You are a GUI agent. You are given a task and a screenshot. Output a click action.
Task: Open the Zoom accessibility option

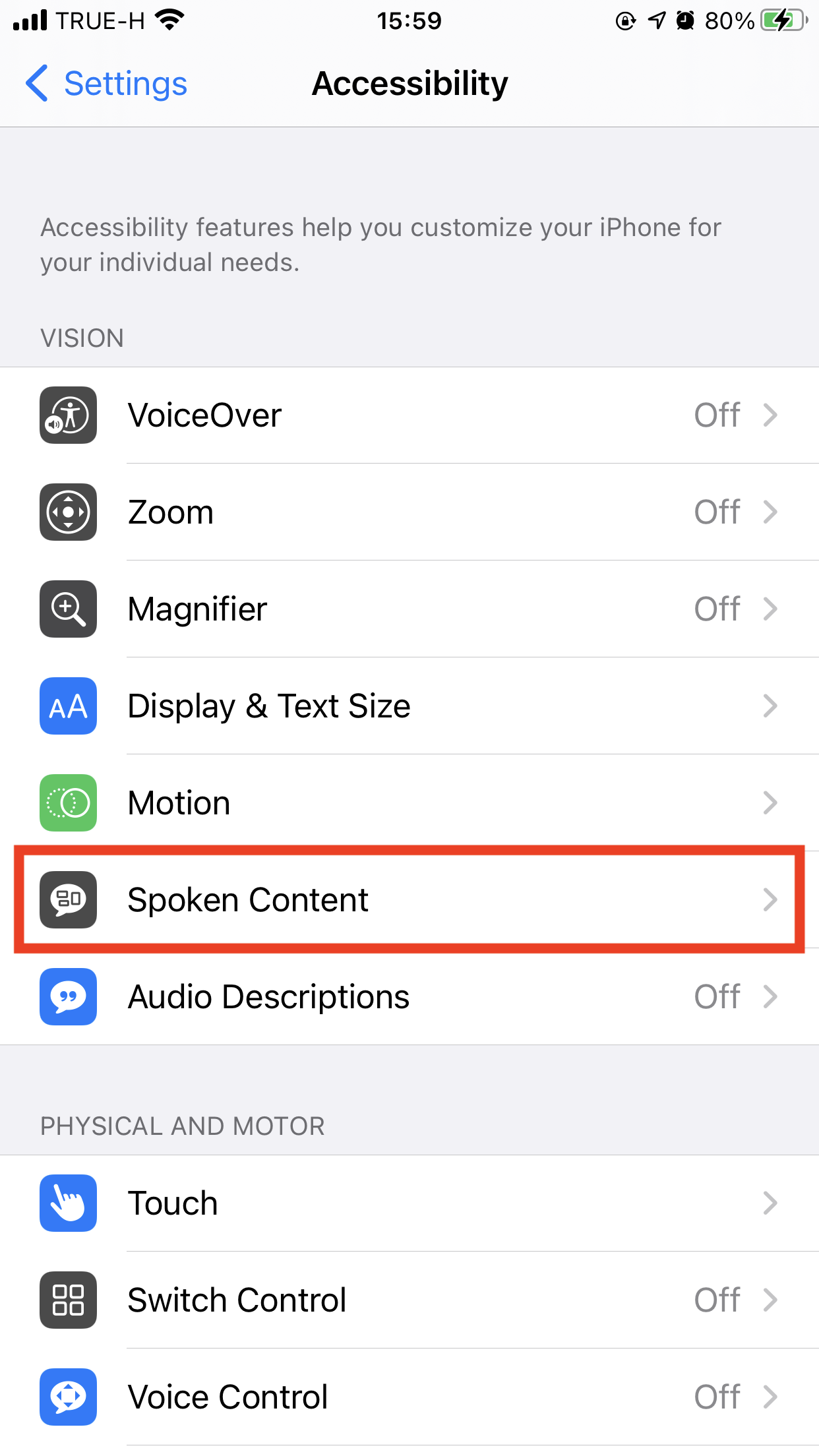tap(409, 512)
